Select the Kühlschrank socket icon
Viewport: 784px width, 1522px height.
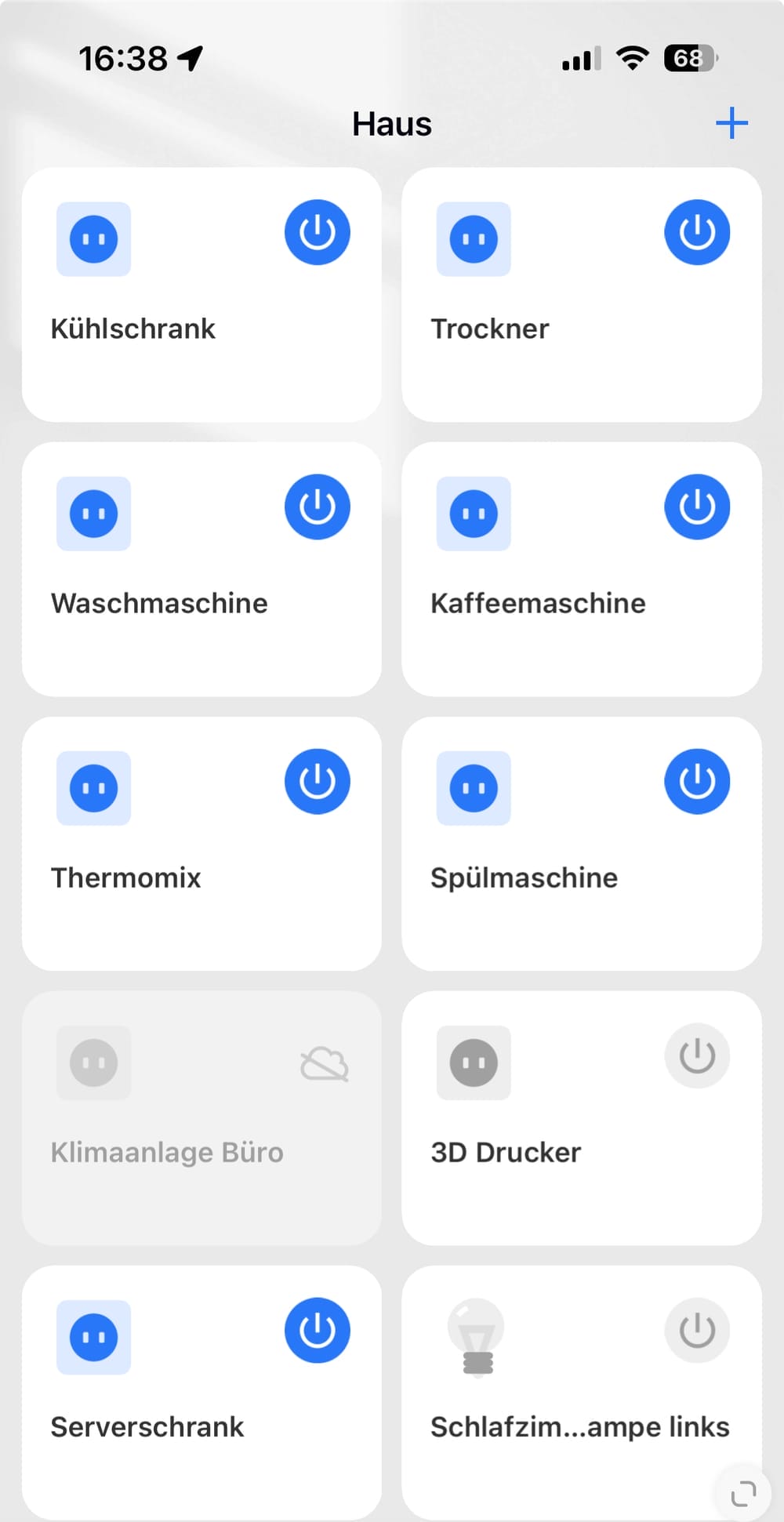[93, 240]
